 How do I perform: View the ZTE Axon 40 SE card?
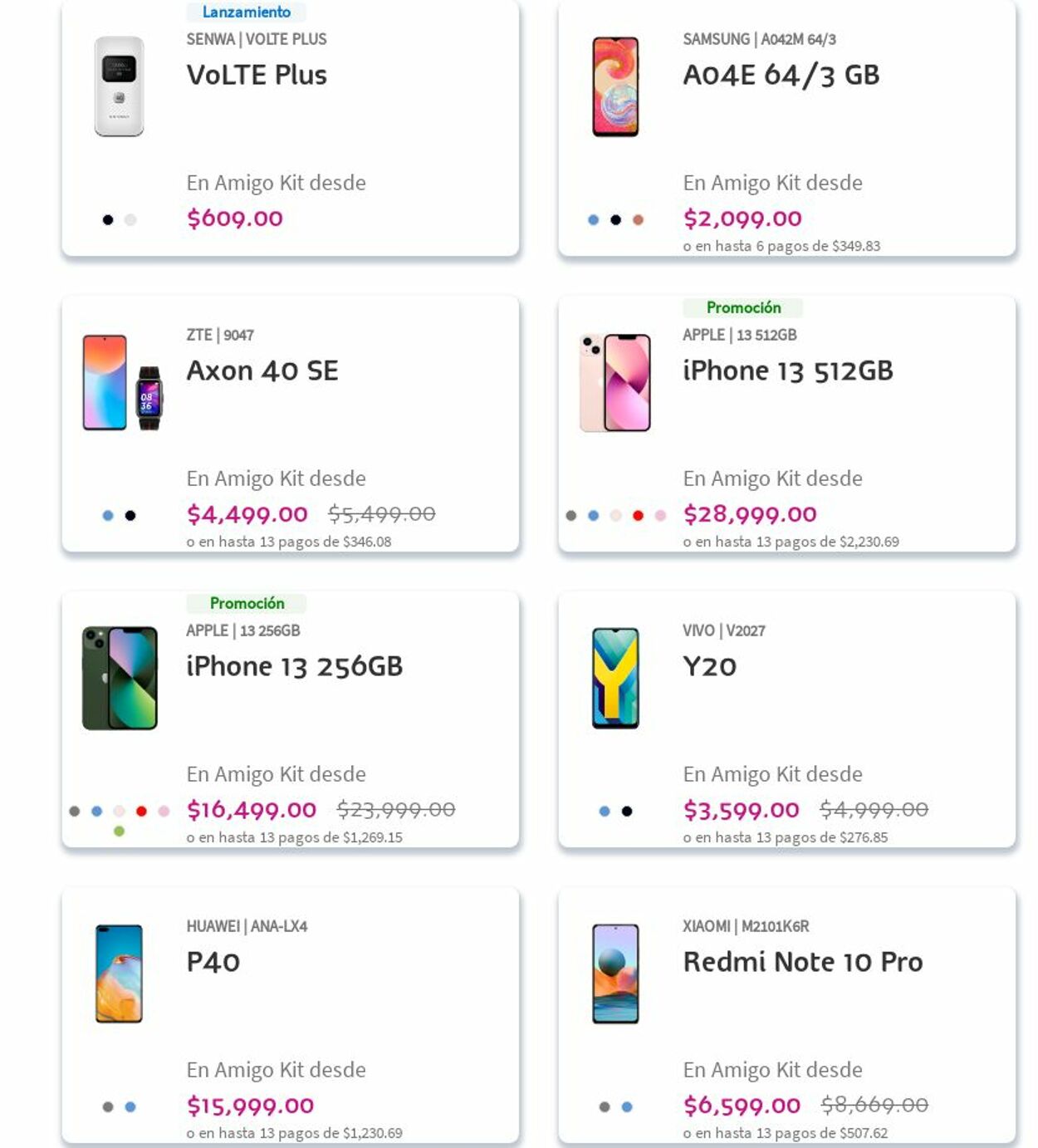pyautogui.click(x=262, y=370)
